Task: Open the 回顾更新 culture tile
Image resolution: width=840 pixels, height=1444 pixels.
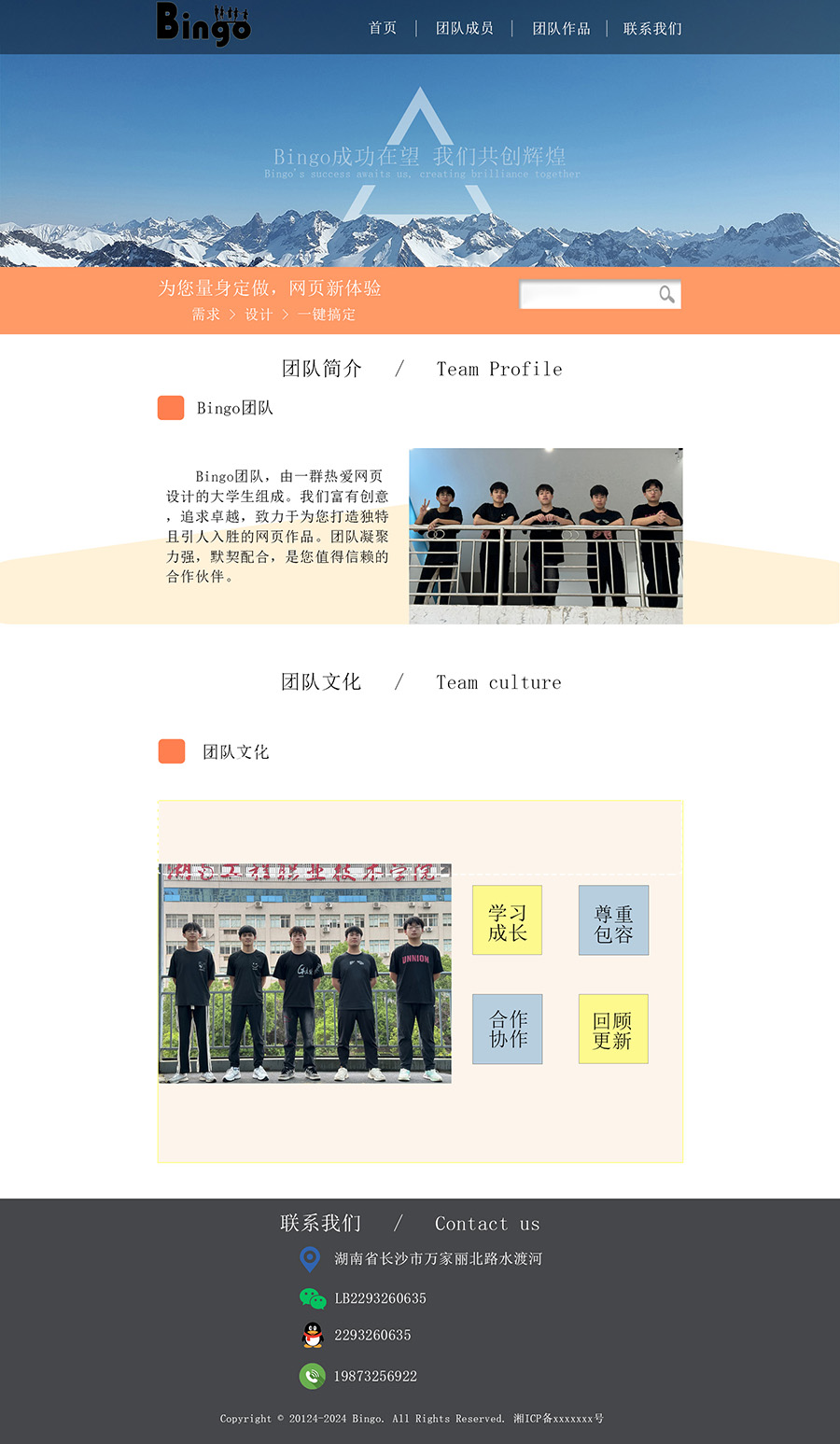Action: 613,1029
